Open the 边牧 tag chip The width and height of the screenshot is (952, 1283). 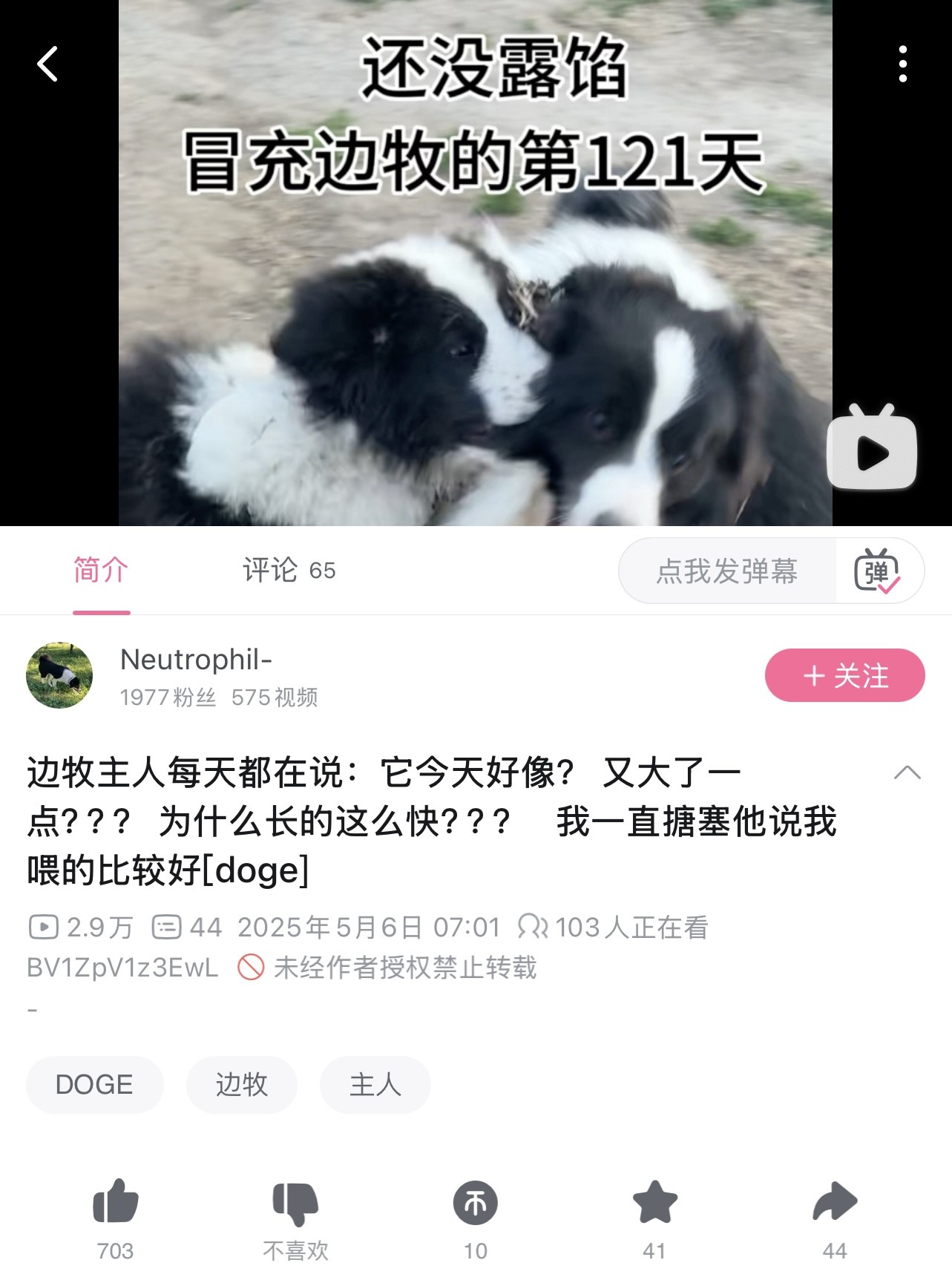point(241,1085)
